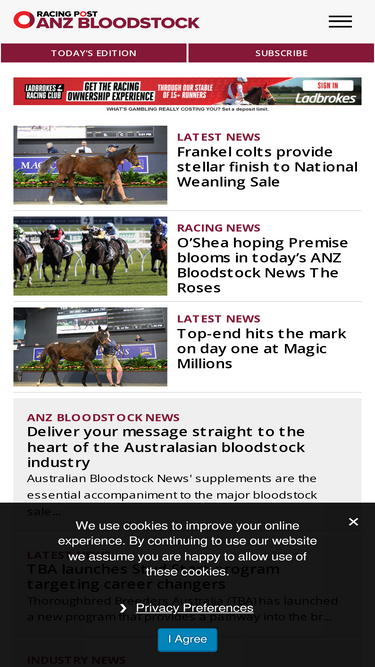Go to the ANZ Bloodstock homepage logo

point(106,20)
